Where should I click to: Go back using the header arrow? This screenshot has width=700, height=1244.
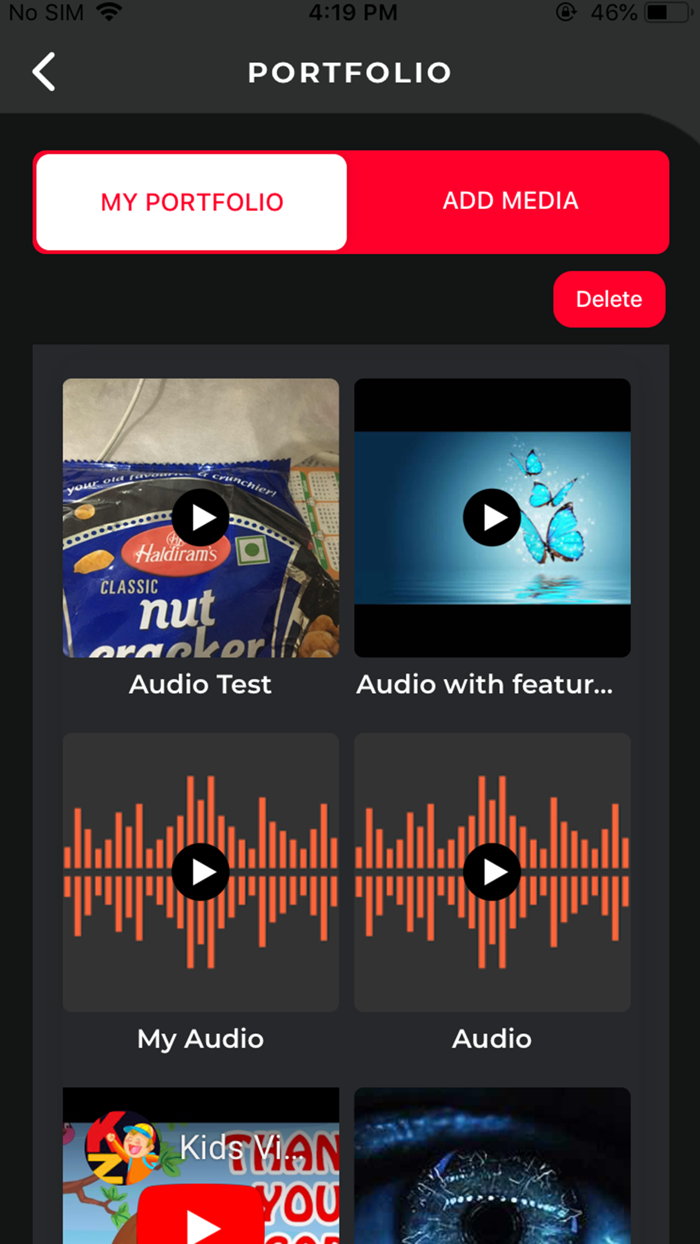pos(43,72)
